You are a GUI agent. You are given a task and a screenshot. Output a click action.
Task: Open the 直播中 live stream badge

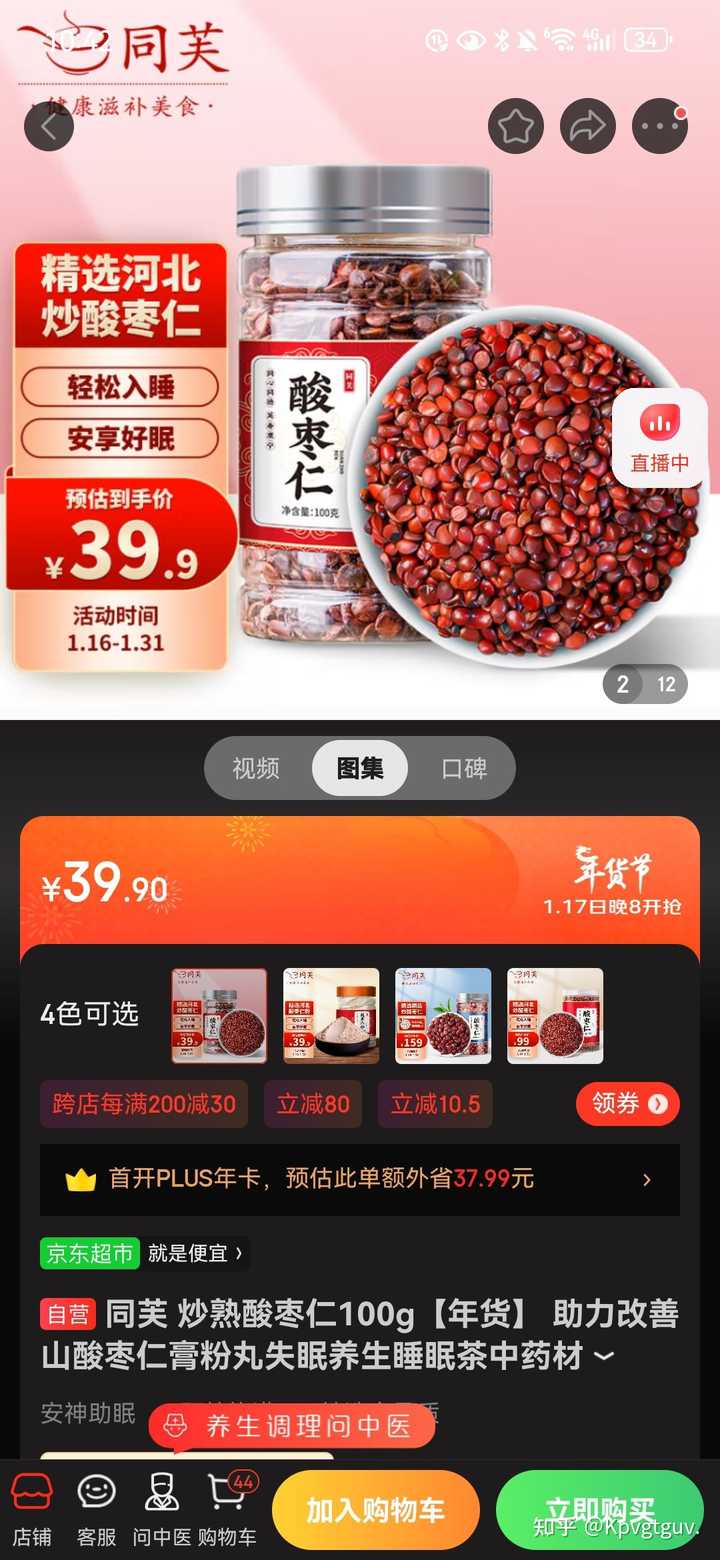point(659,438)
